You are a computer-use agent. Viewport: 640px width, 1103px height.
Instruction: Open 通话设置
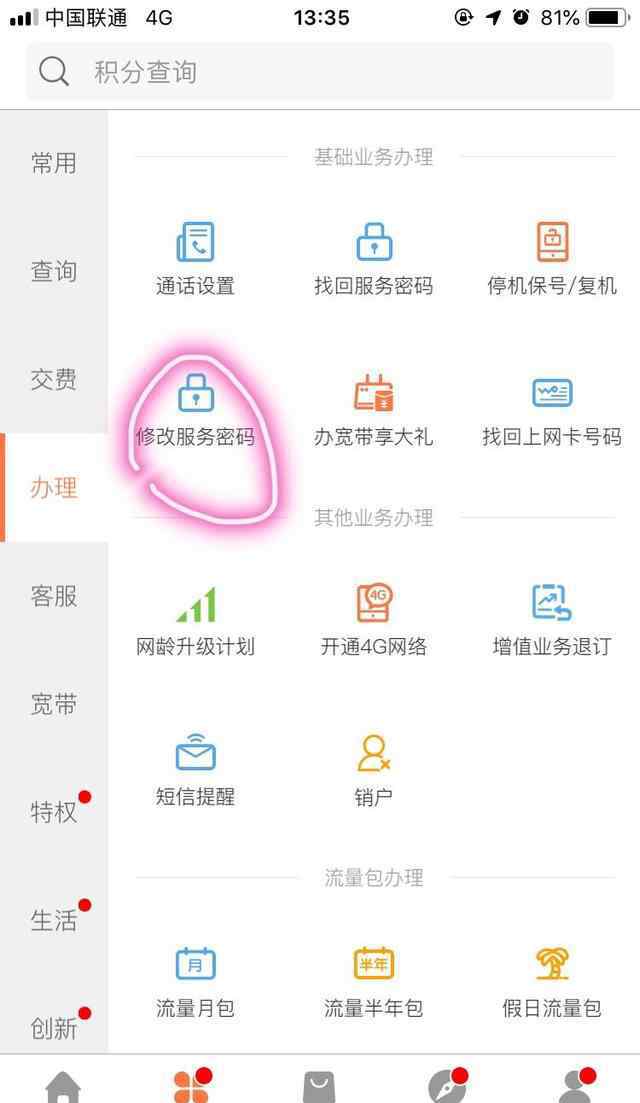coord(195,258)
